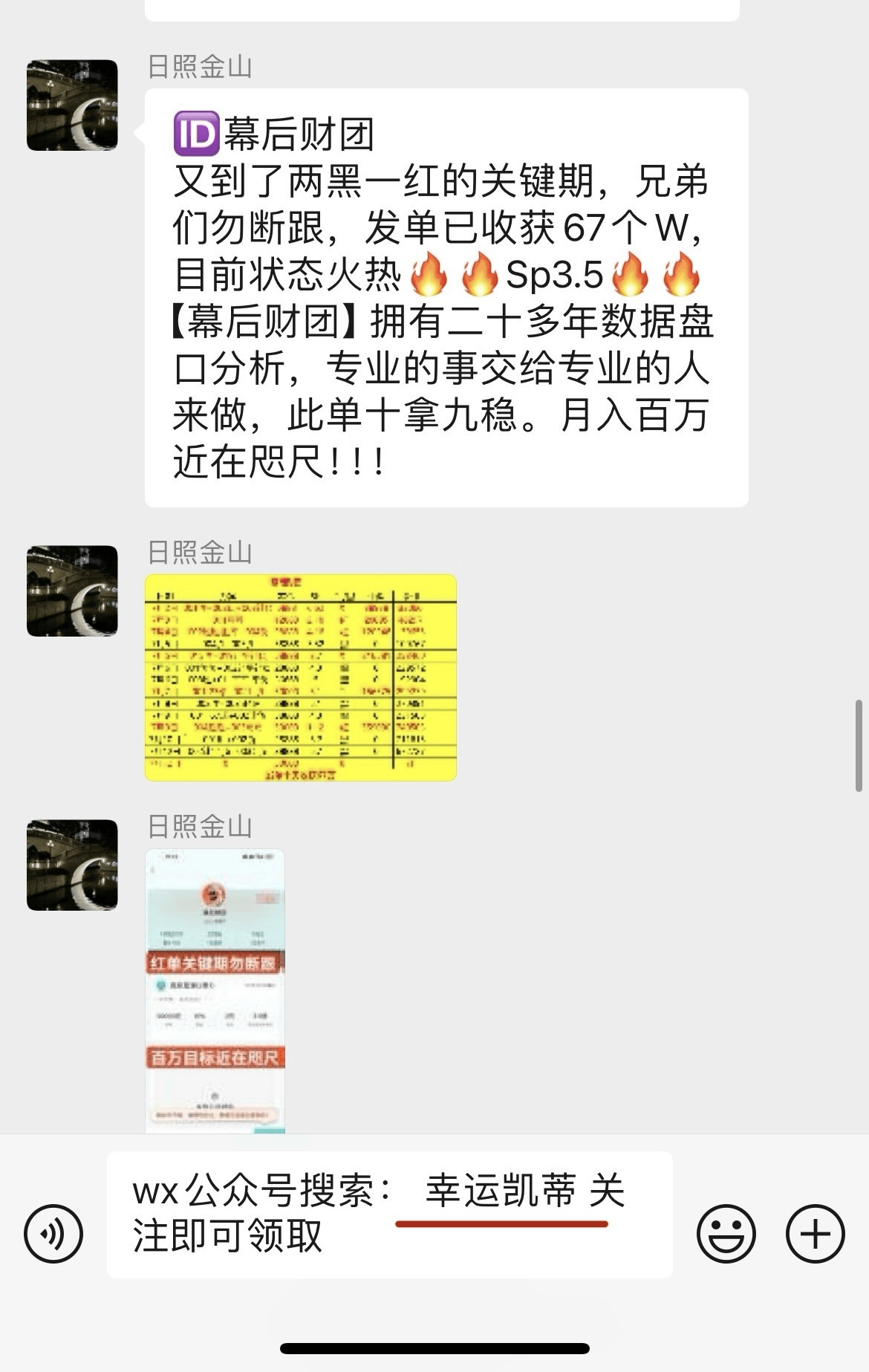The image size is (869, 1372).
Task: Switch to voice message input
Action: tap(53, 1234)
